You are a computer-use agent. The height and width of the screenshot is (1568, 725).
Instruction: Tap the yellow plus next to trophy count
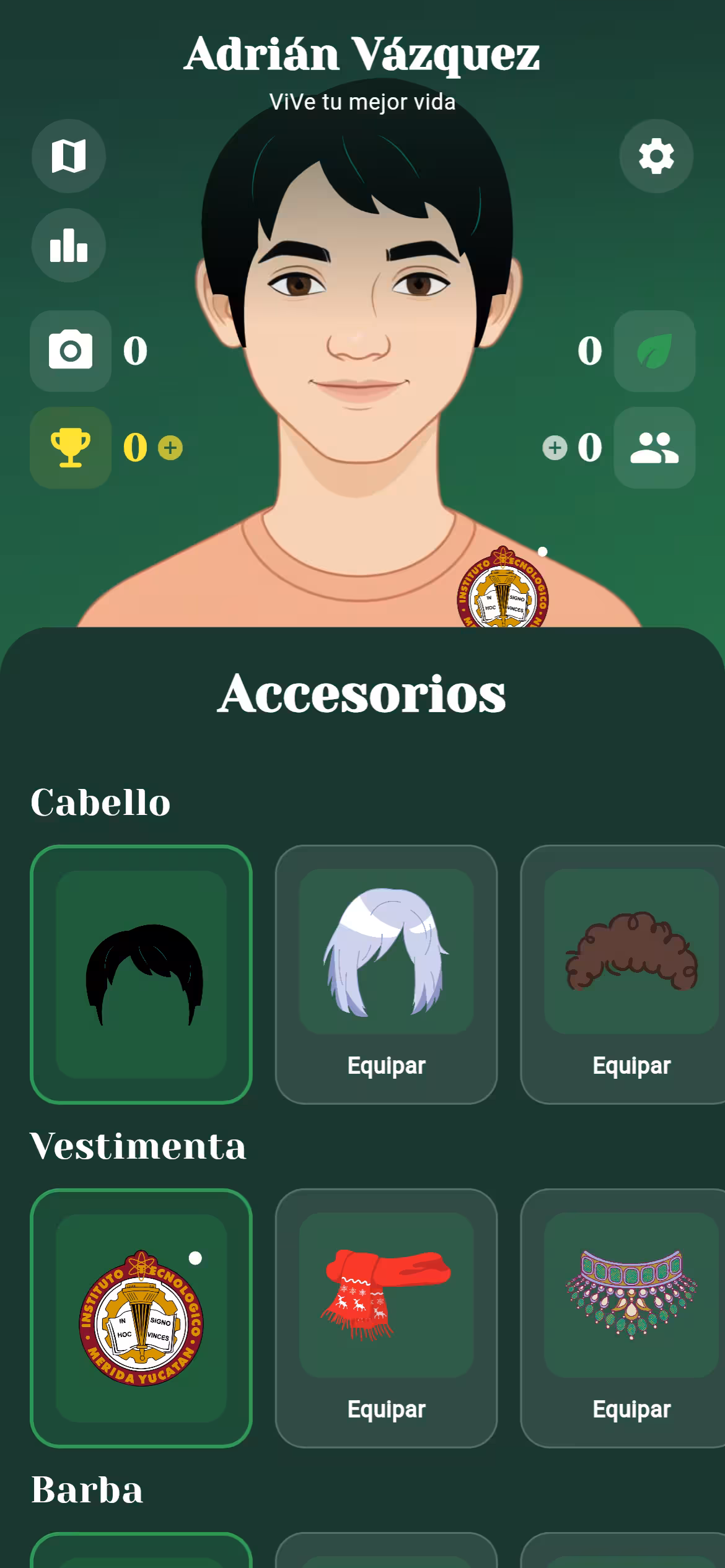[170, 448]
